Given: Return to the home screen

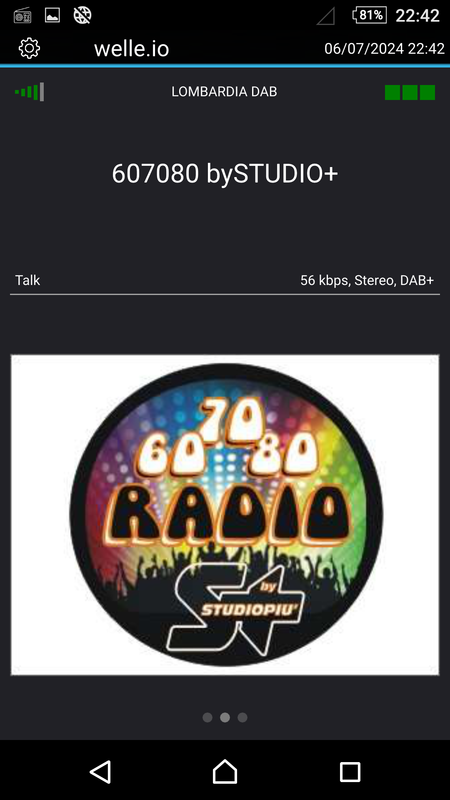Looking at the screenshot, I should tap(225, 771).
